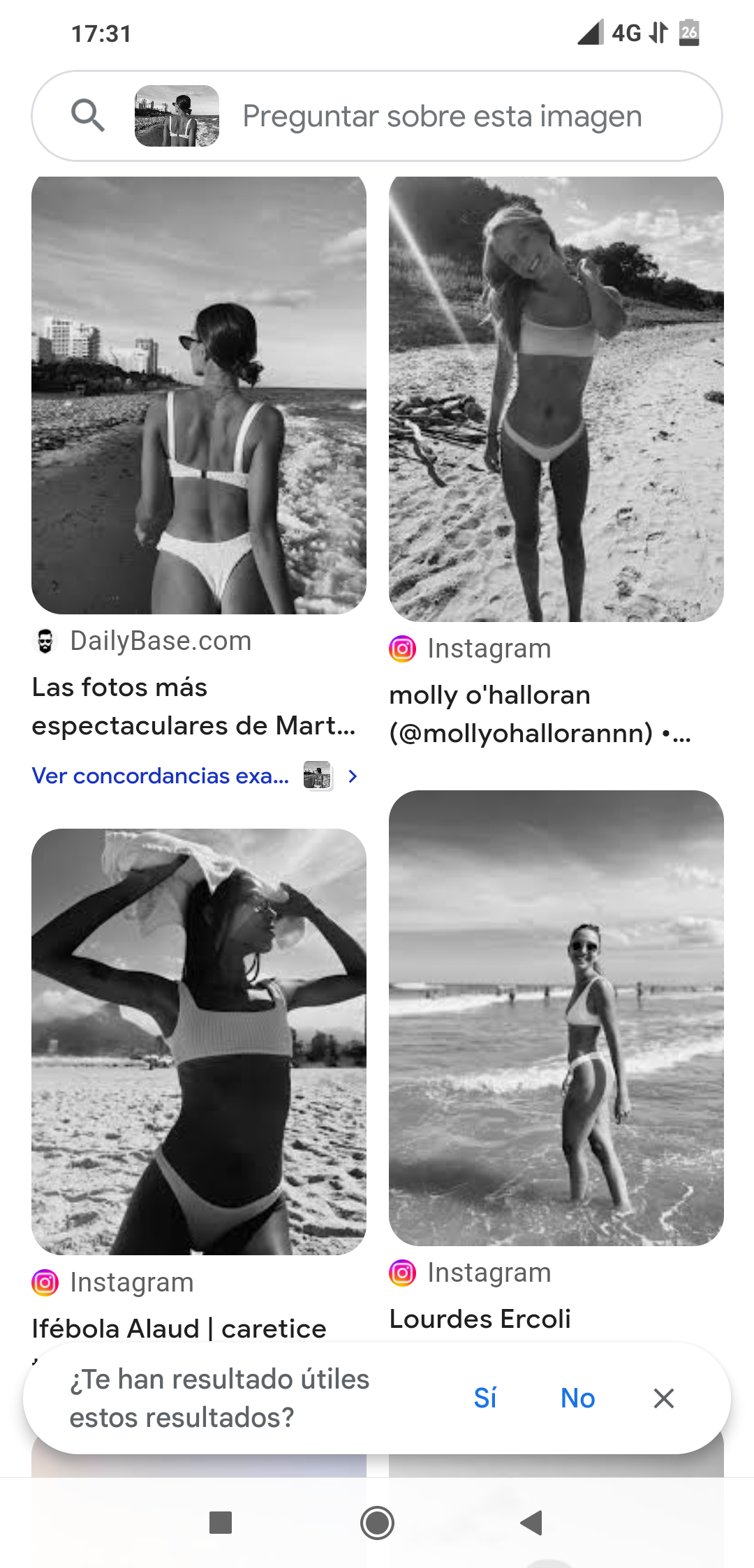Open the recent apps view
The height and width of the screenshot is (1568, 754).
click(x=221, y=1523)
